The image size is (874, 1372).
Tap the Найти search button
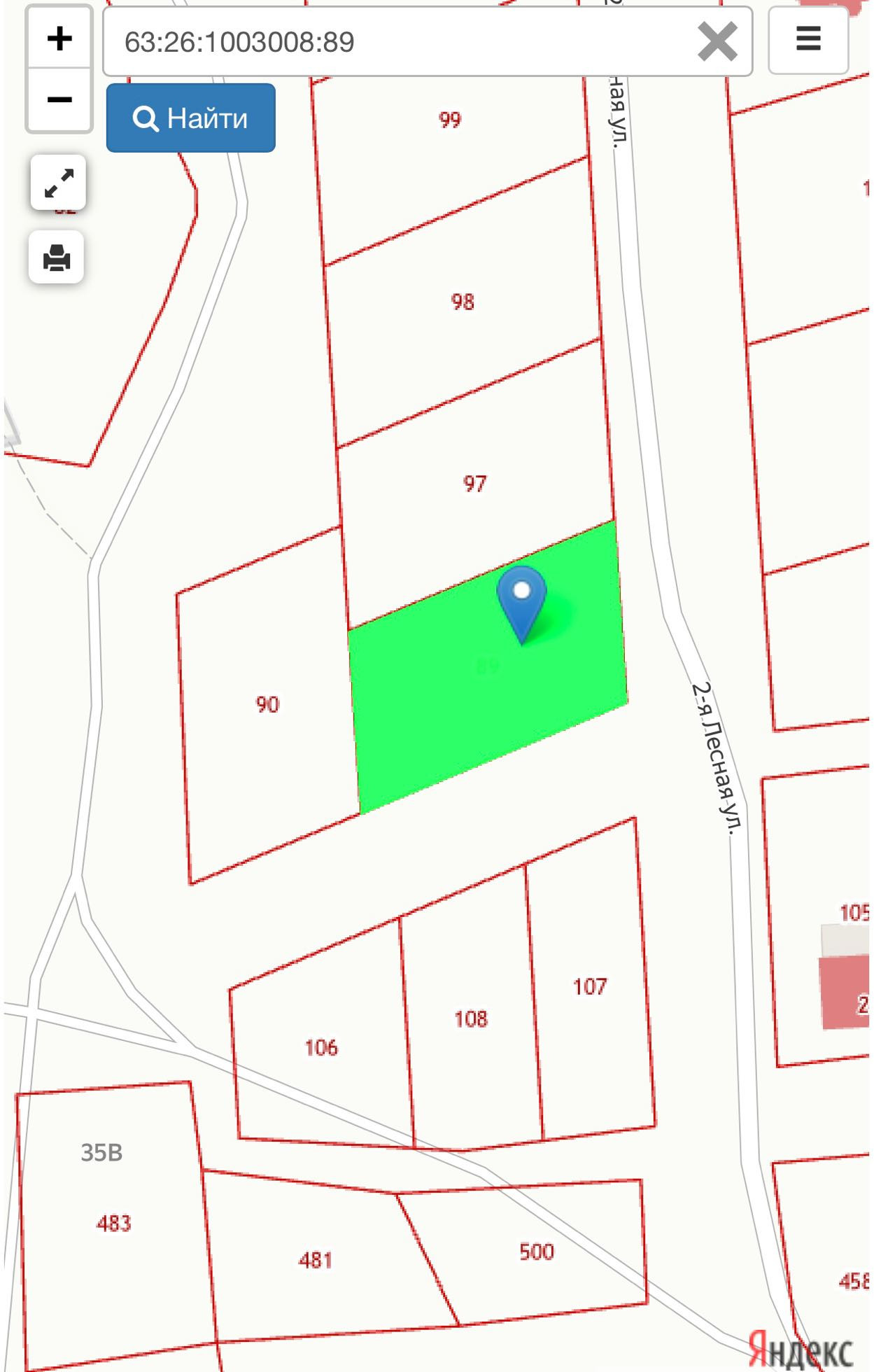191,118
